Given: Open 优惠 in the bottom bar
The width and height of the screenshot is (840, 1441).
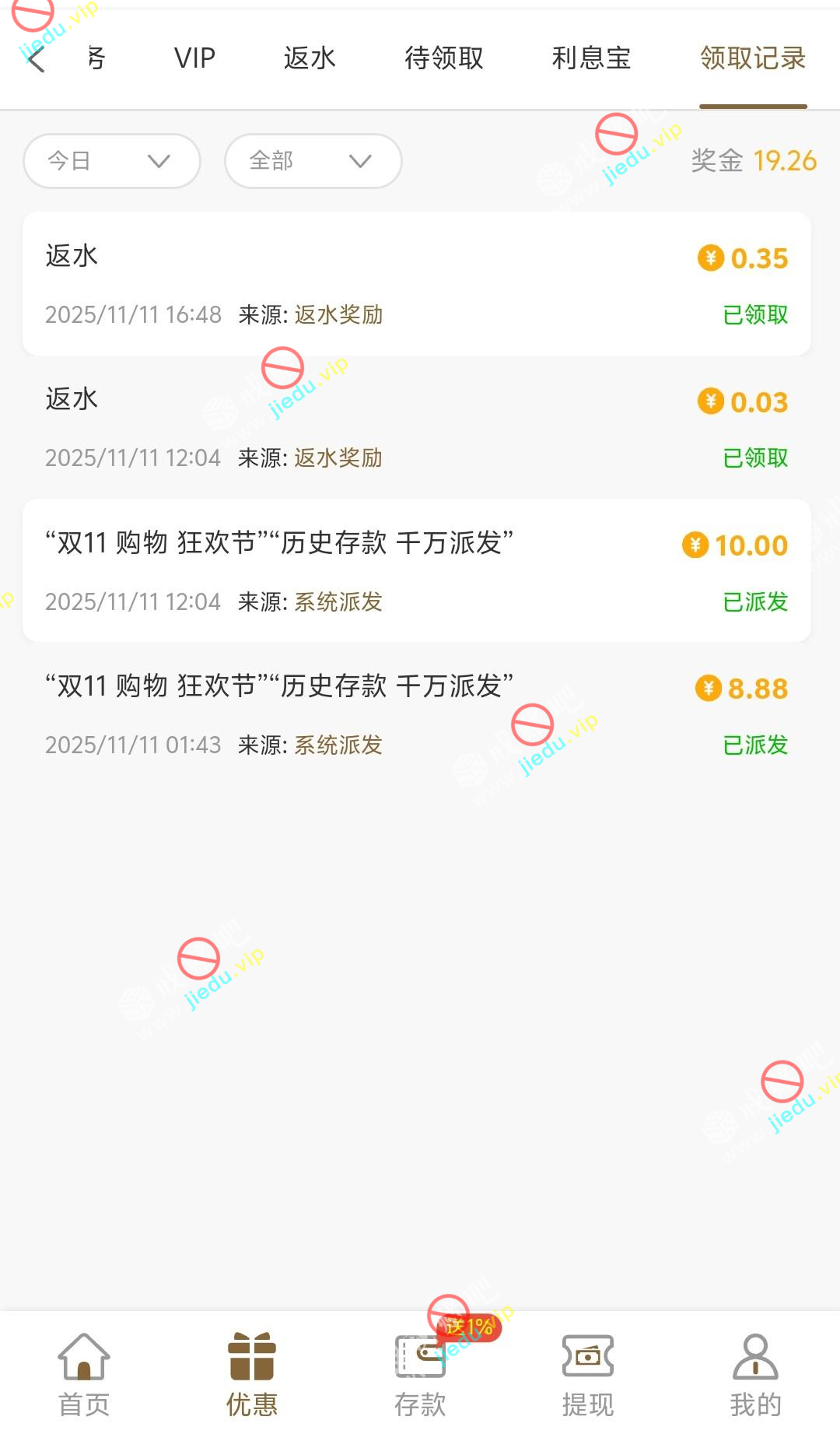Looking at the screenshot, I should tap(252, 1375).
